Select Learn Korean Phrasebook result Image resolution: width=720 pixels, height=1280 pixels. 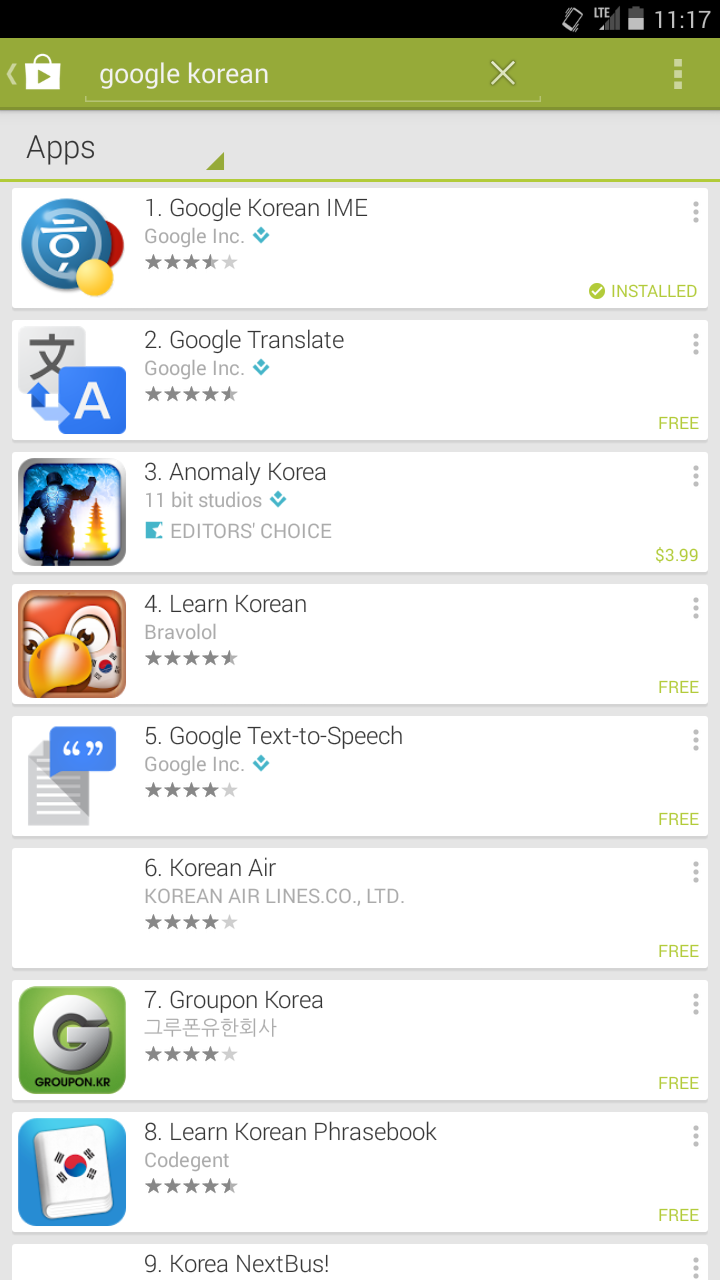coord(360,1172)
